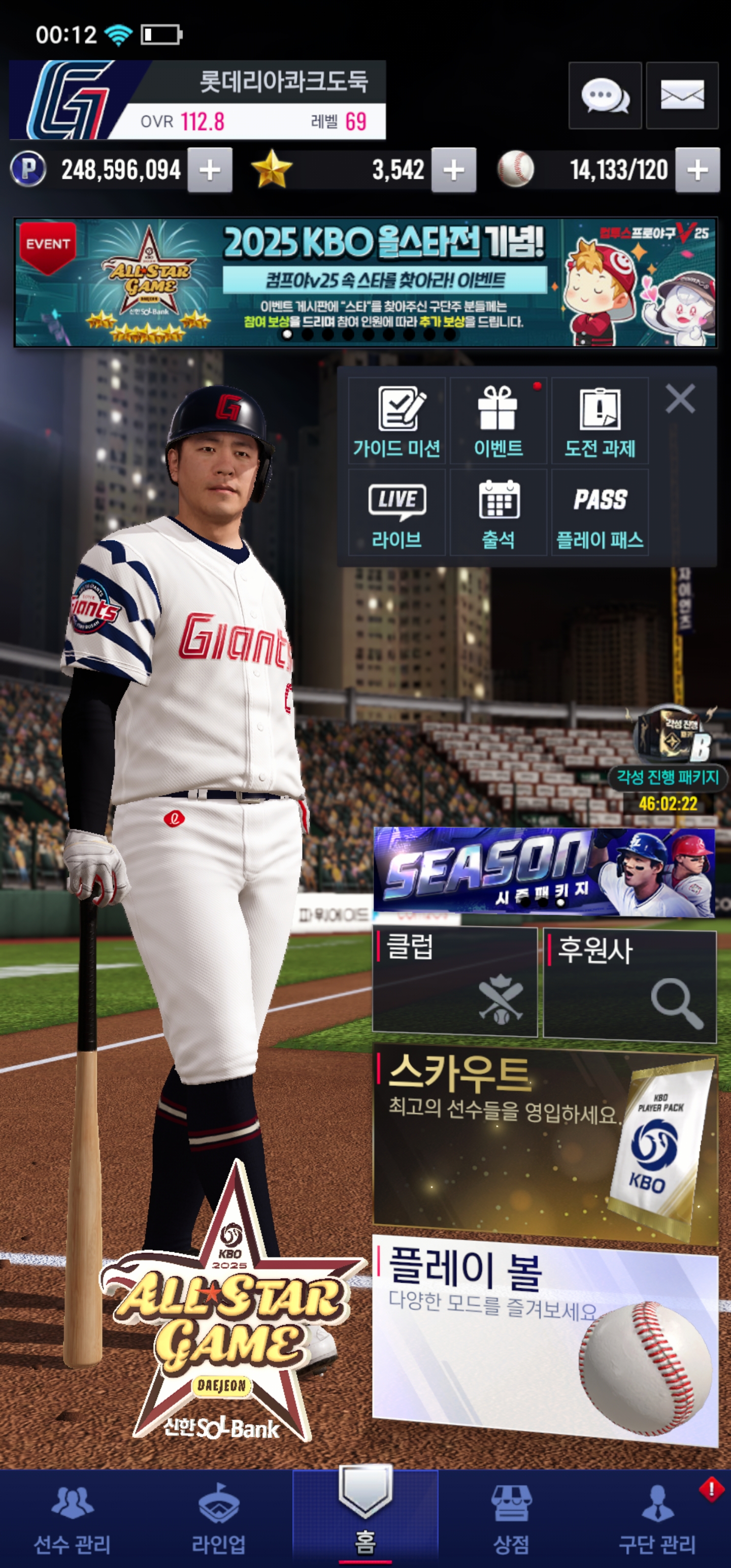Viewport: 731px width, 1568px height.
Task: Recharge baseballs with the plus button
Action: click(x=697, y=170)
